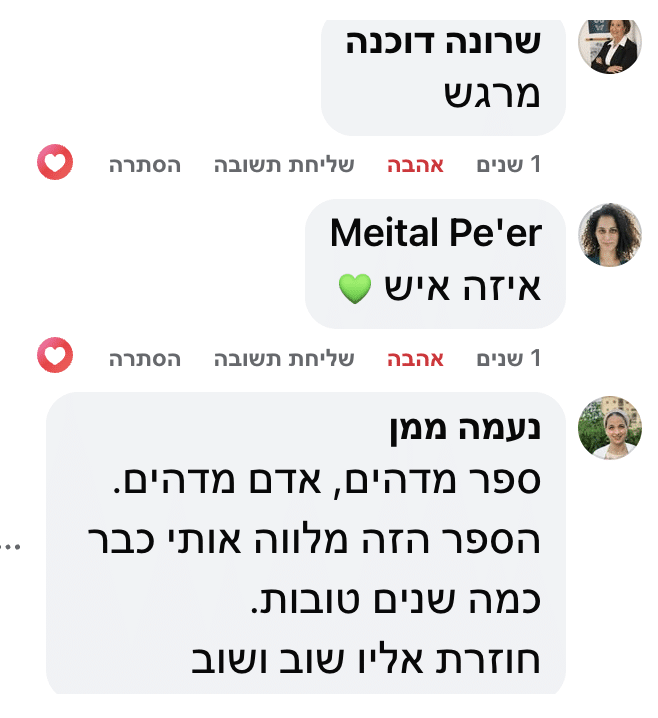Hide שרונה דוכנה's comment with הסתרה
The height and width of the screenshot is (718, 658).
point(145,164)
